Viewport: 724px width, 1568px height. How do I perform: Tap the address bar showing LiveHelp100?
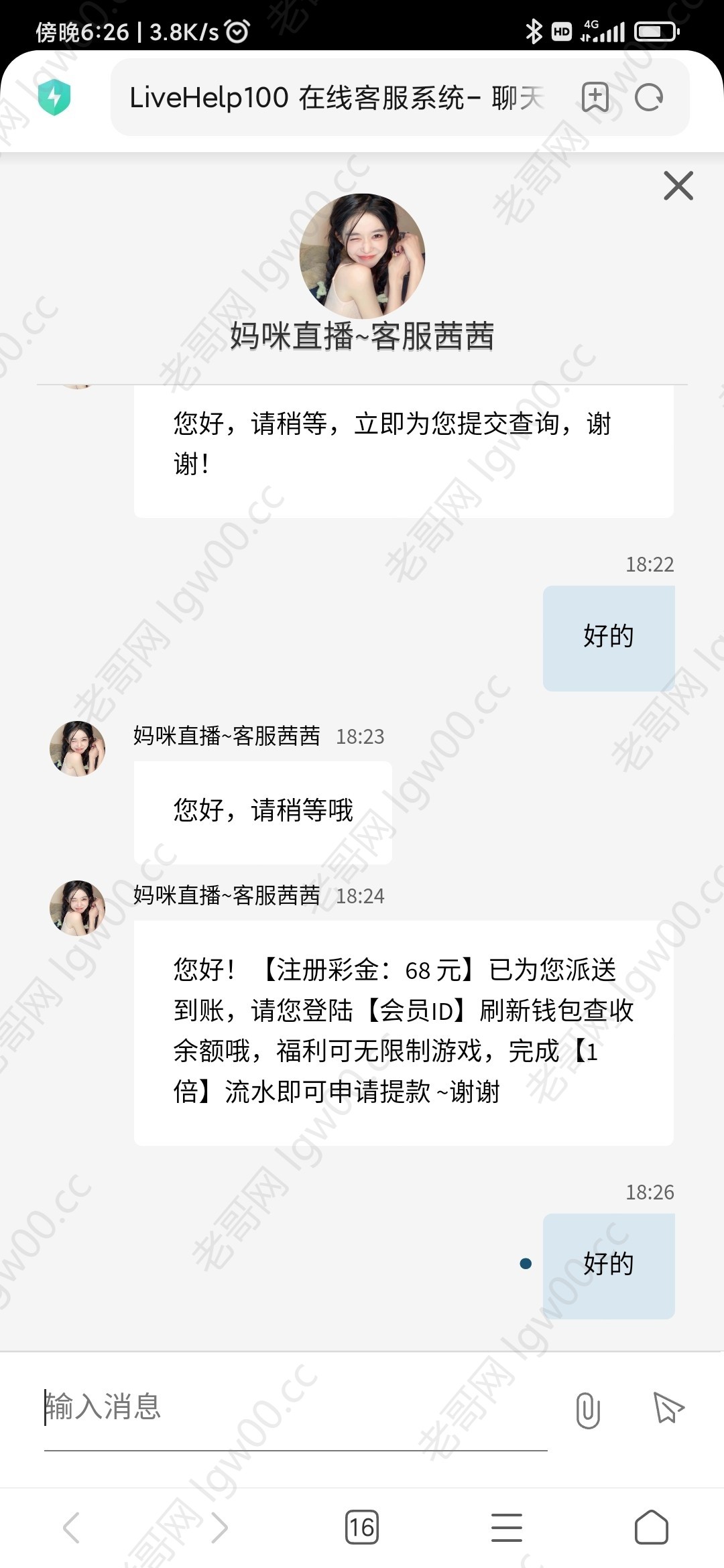click(335, 98)
